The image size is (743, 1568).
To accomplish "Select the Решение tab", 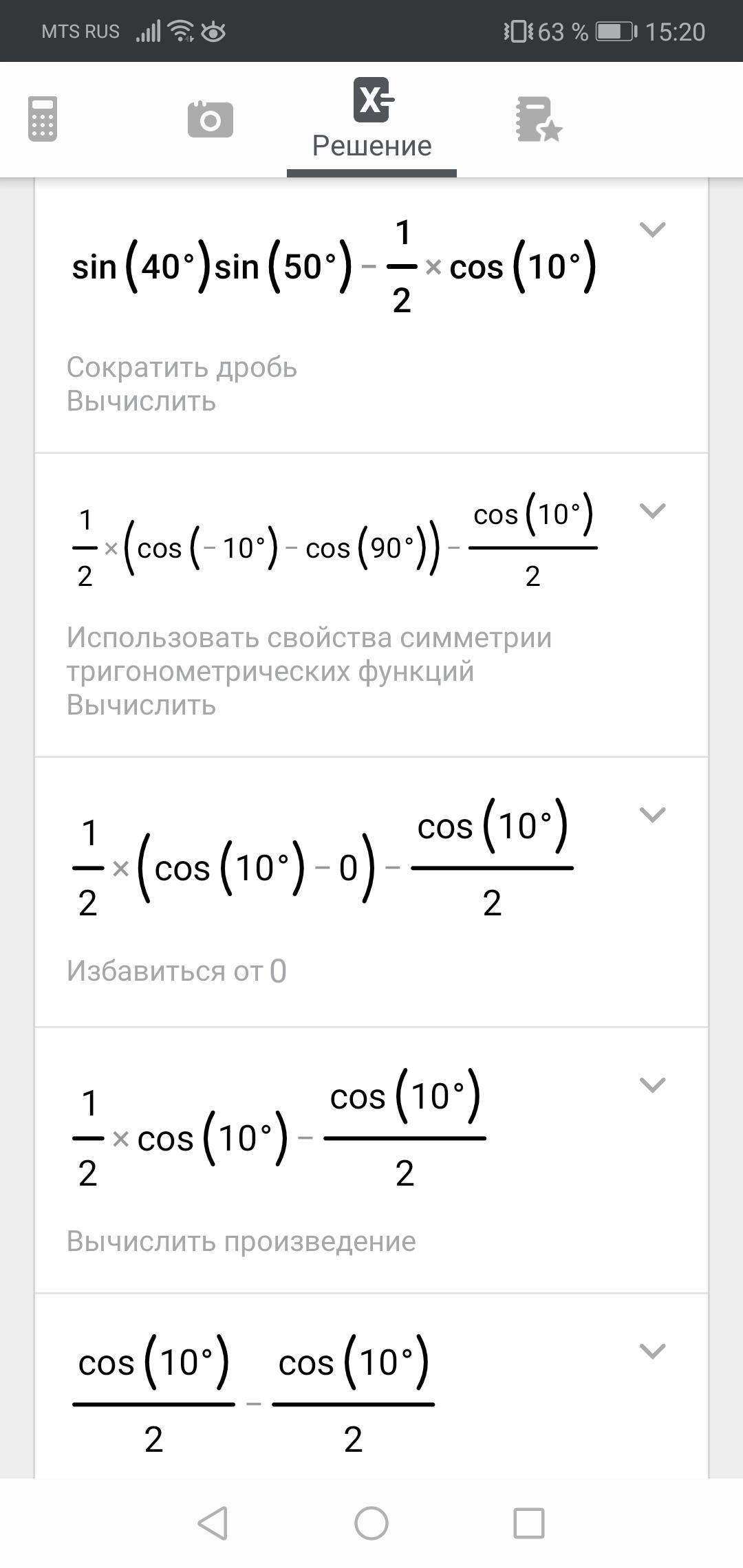I will [371, 119].
